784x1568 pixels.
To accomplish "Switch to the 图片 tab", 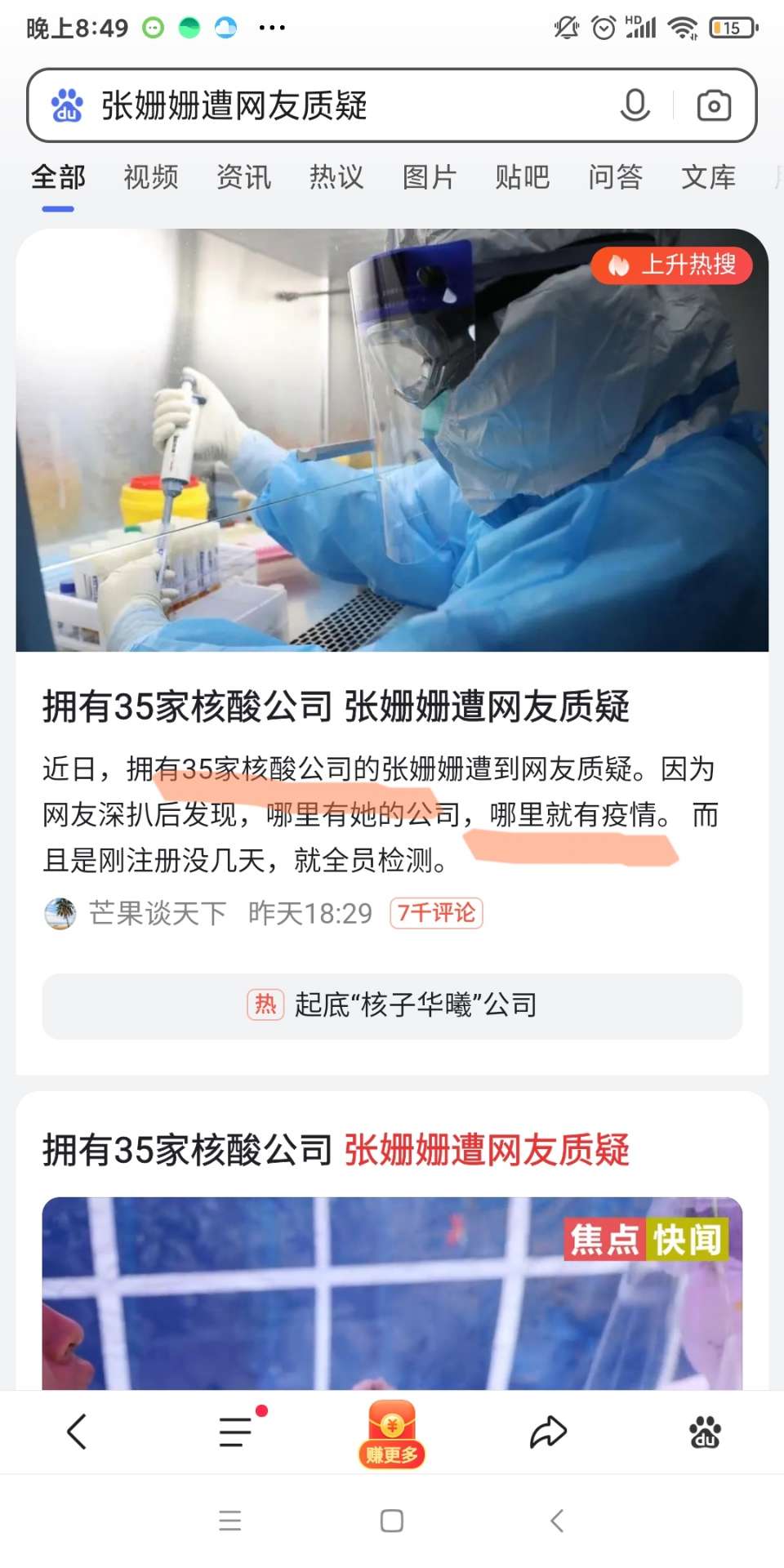I will [430, 177].
